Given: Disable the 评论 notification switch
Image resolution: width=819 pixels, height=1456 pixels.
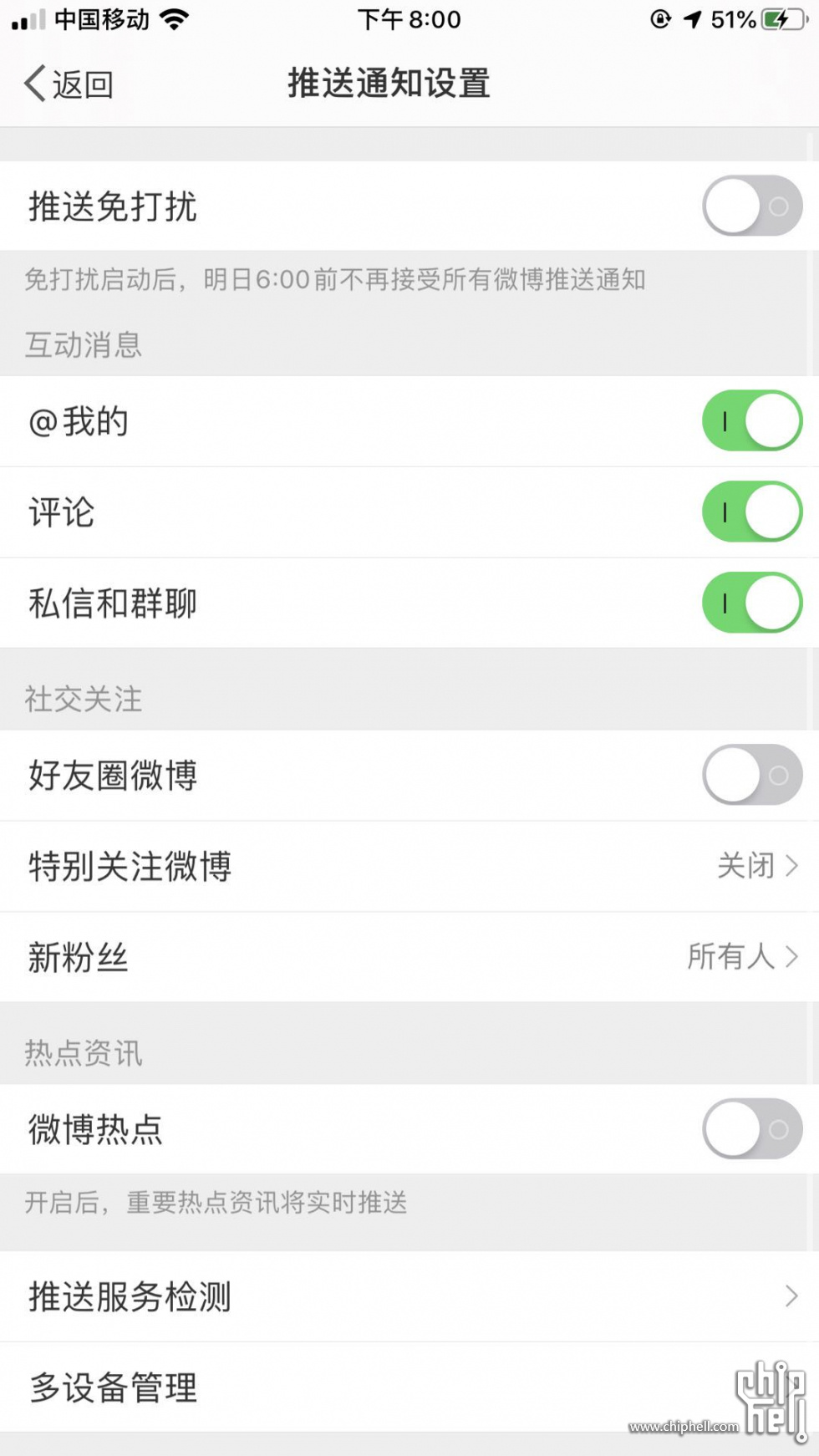Looking at the screenshot, I should point(752,512).
